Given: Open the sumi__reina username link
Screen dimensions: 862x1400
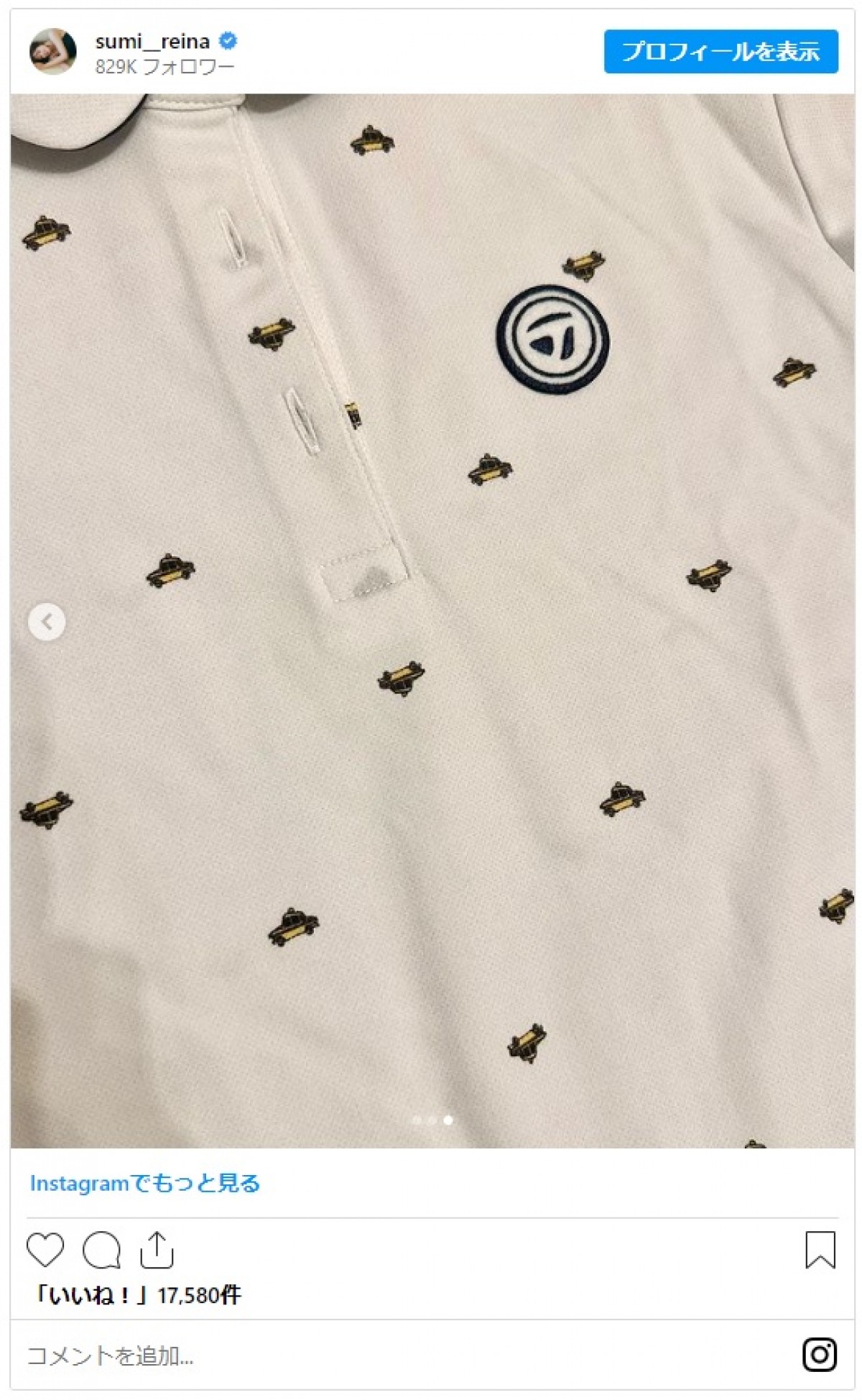Looking at the screenshot, I should [x=152, y=42].
